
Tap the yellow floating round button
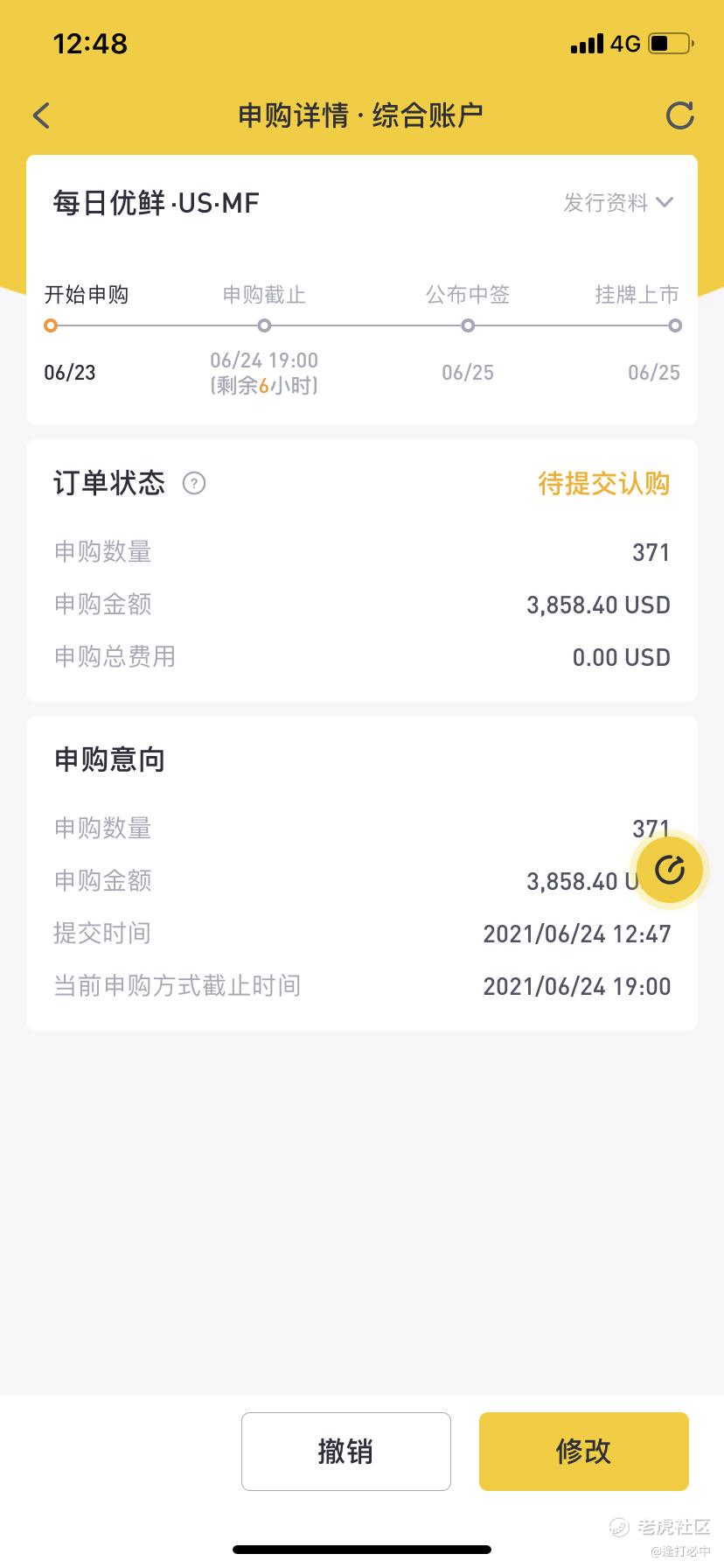670,870
